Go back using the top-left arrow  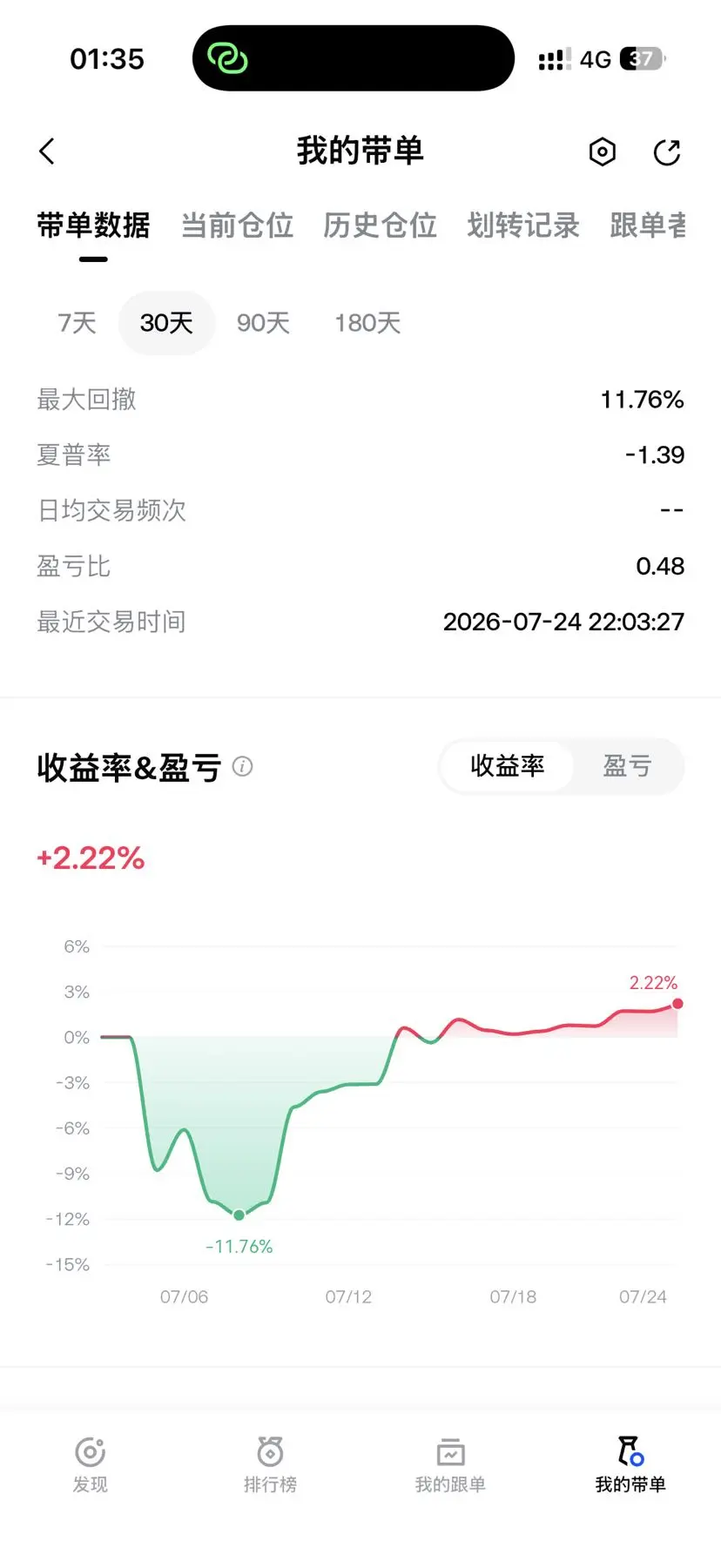click(47, 151)
